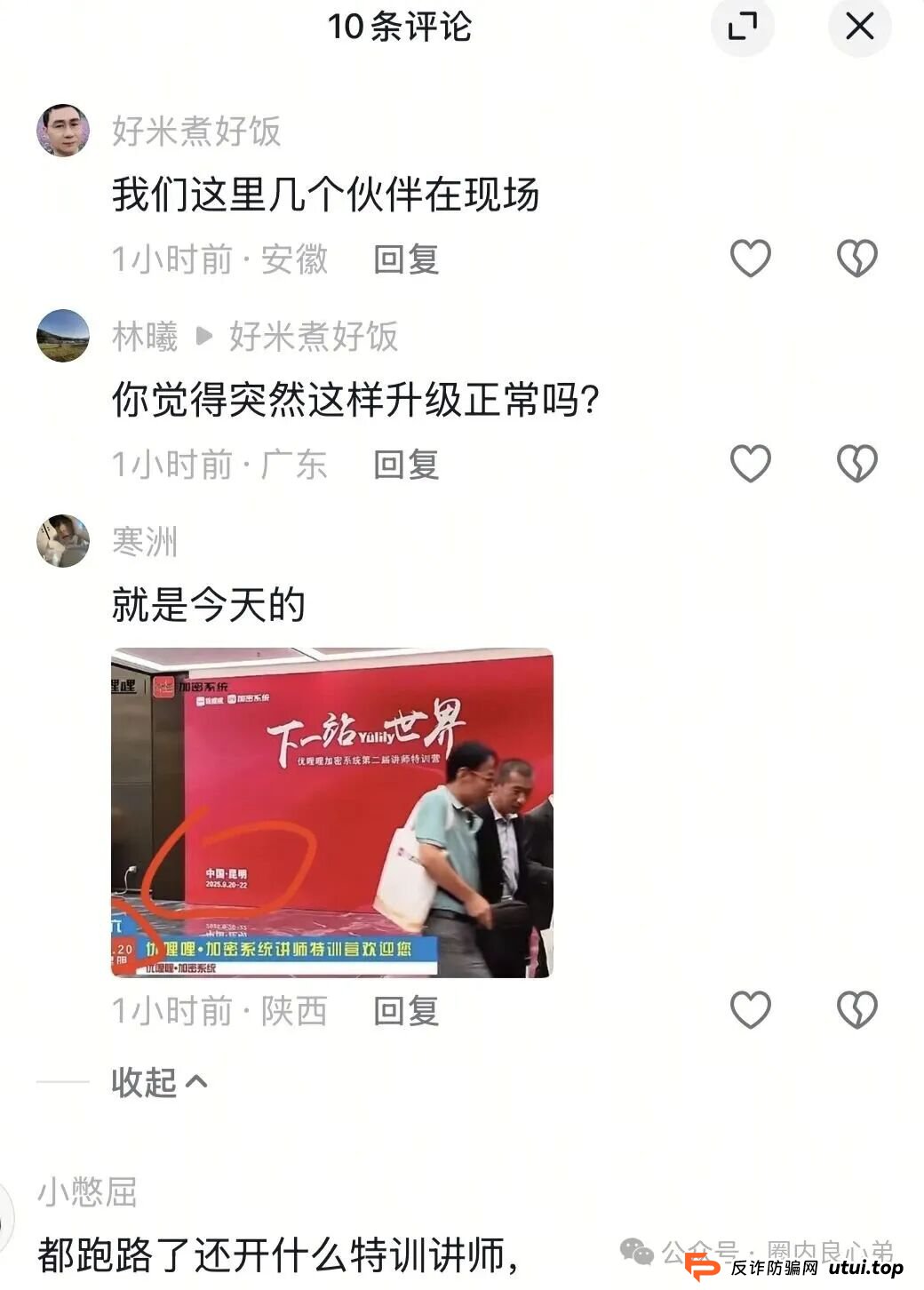Tap the heart icon on 寒洲's comment
The width and height of the screenshot is (924, 1290).
[752, 1008]
